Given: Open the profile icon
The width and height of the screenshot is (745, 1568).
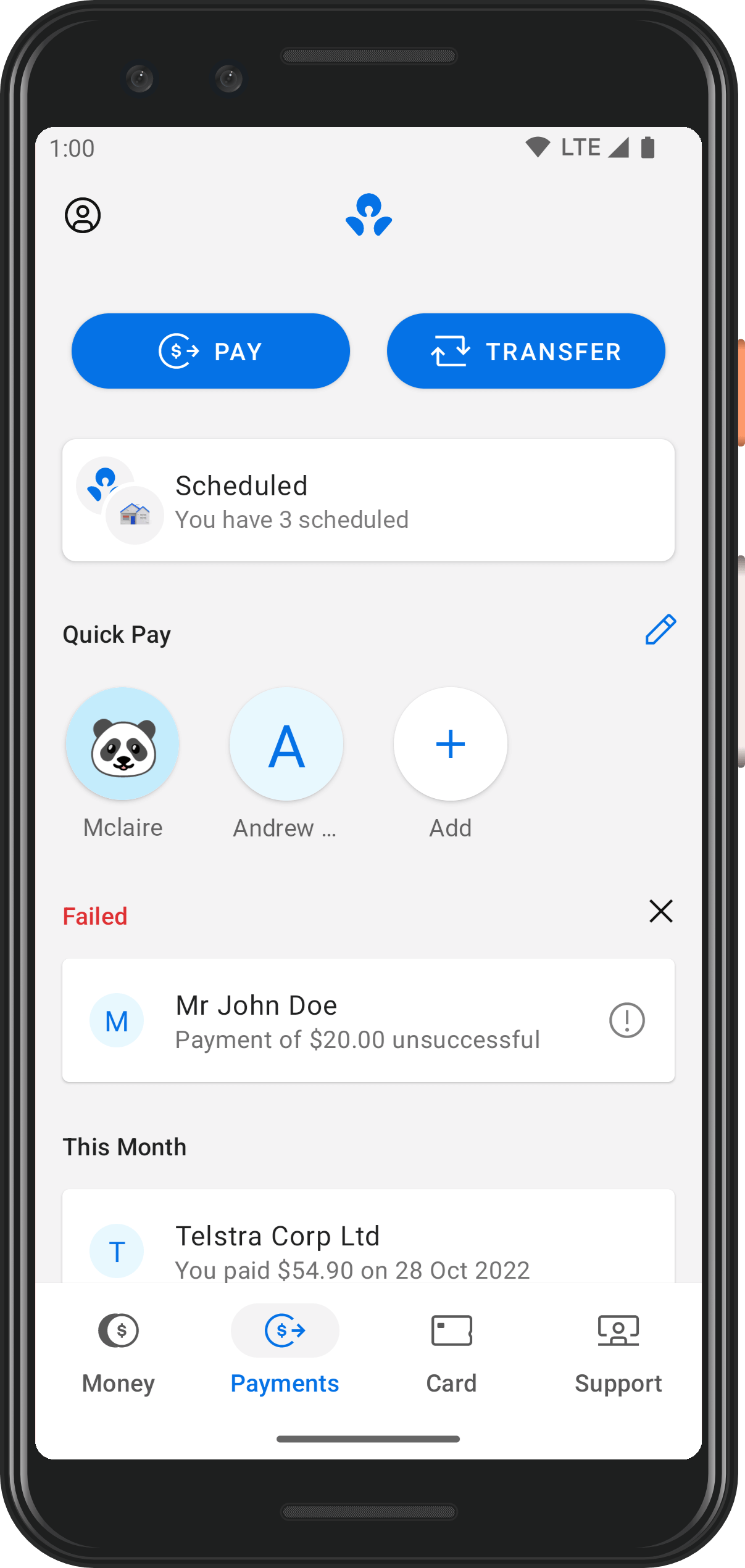Looking at the screenshot, I should [83, 215].
